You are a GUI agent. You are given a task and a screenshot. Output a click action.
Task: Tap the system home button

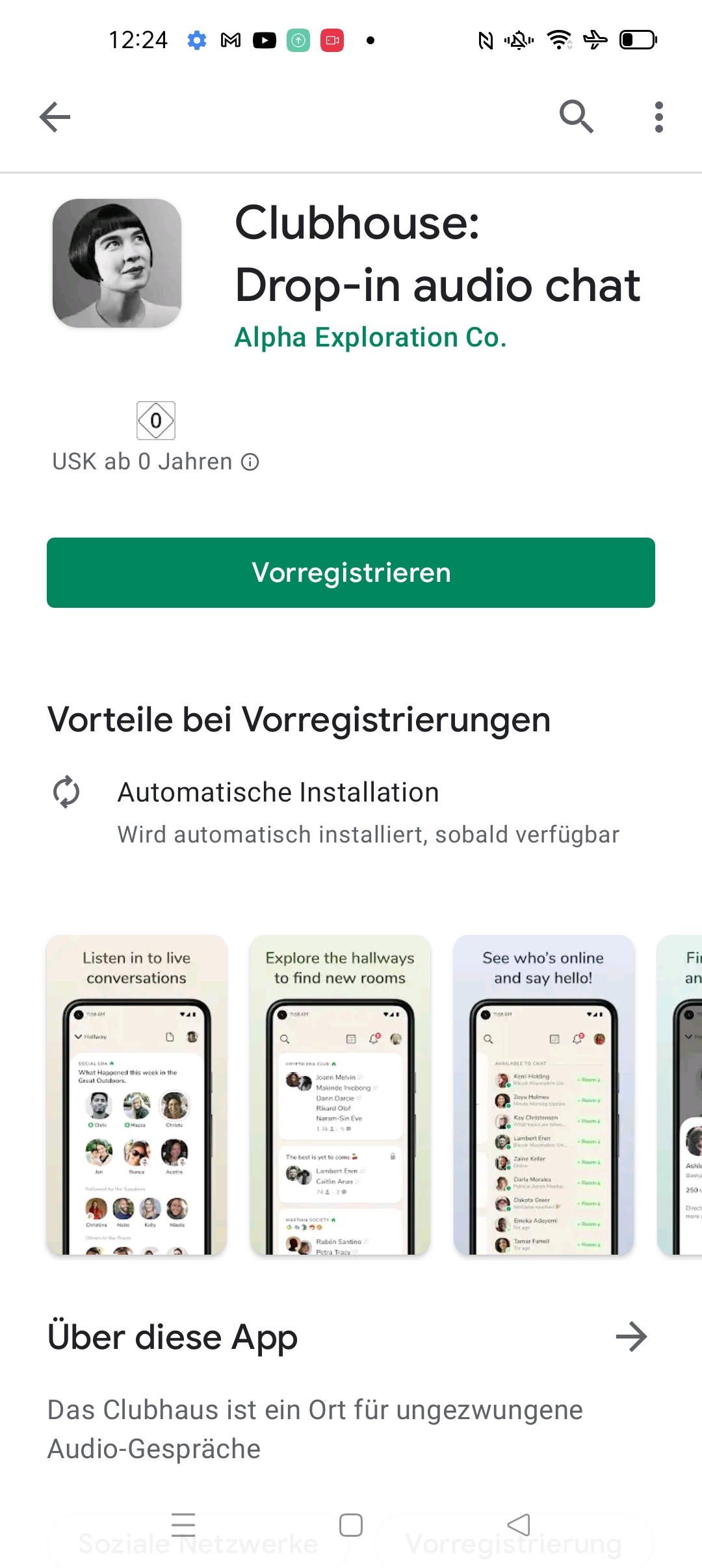coord(351,1525)
